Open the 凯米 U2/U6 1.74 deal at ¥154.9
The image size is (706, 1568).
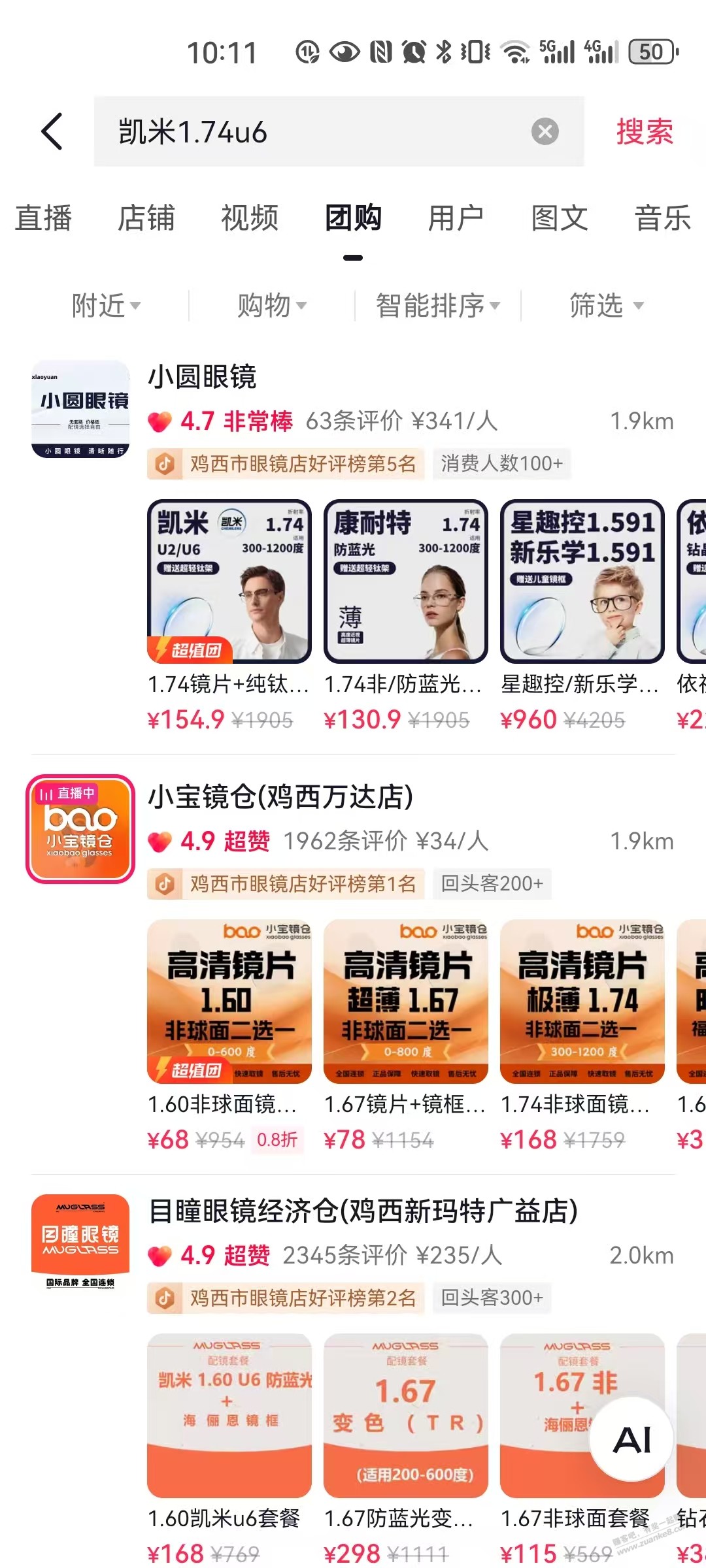[229, 581]
